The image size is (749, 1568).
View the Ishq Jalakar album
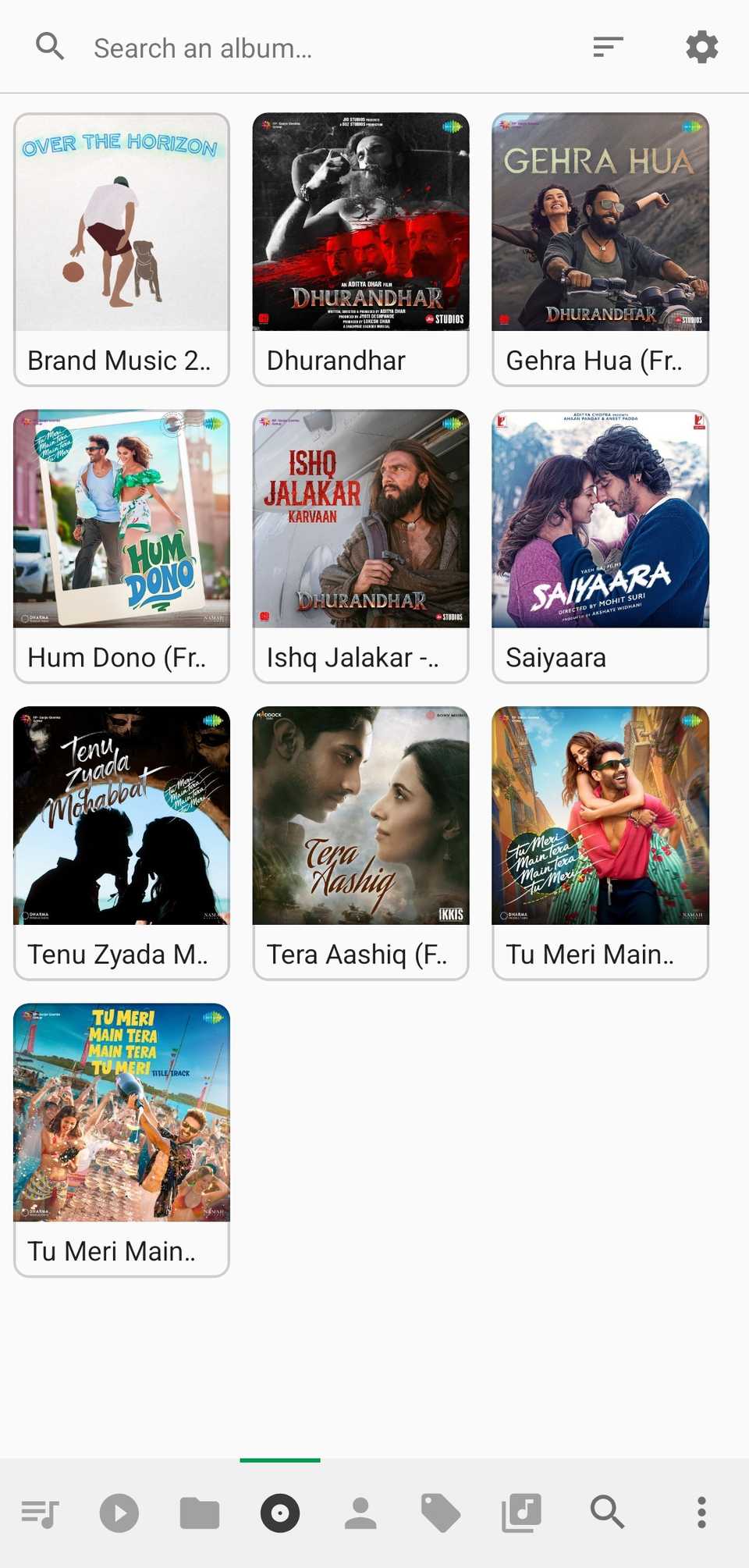coord(360,546)
